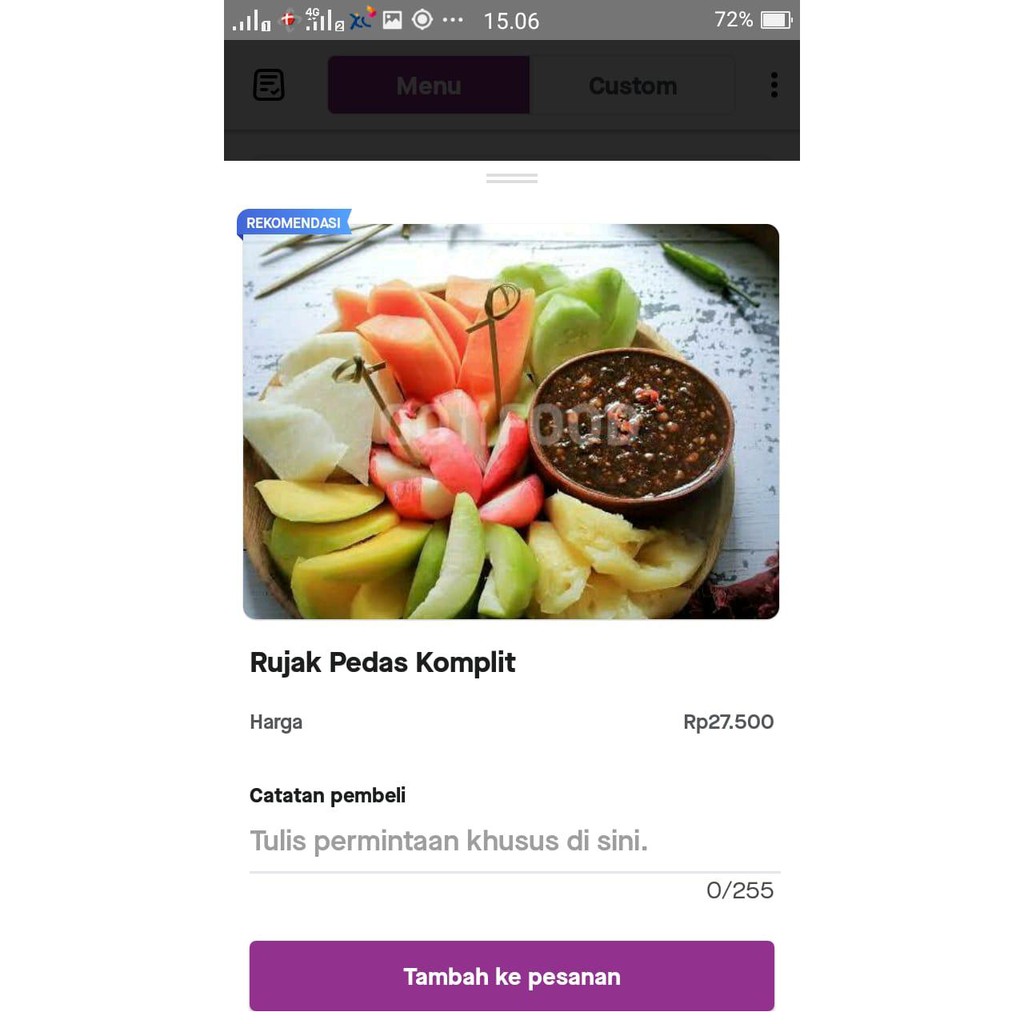Image resolution: width=1024 pixels, height=1024 pixels.
Task: Switch to the Custom tab
Action: [x=632, y=86]
